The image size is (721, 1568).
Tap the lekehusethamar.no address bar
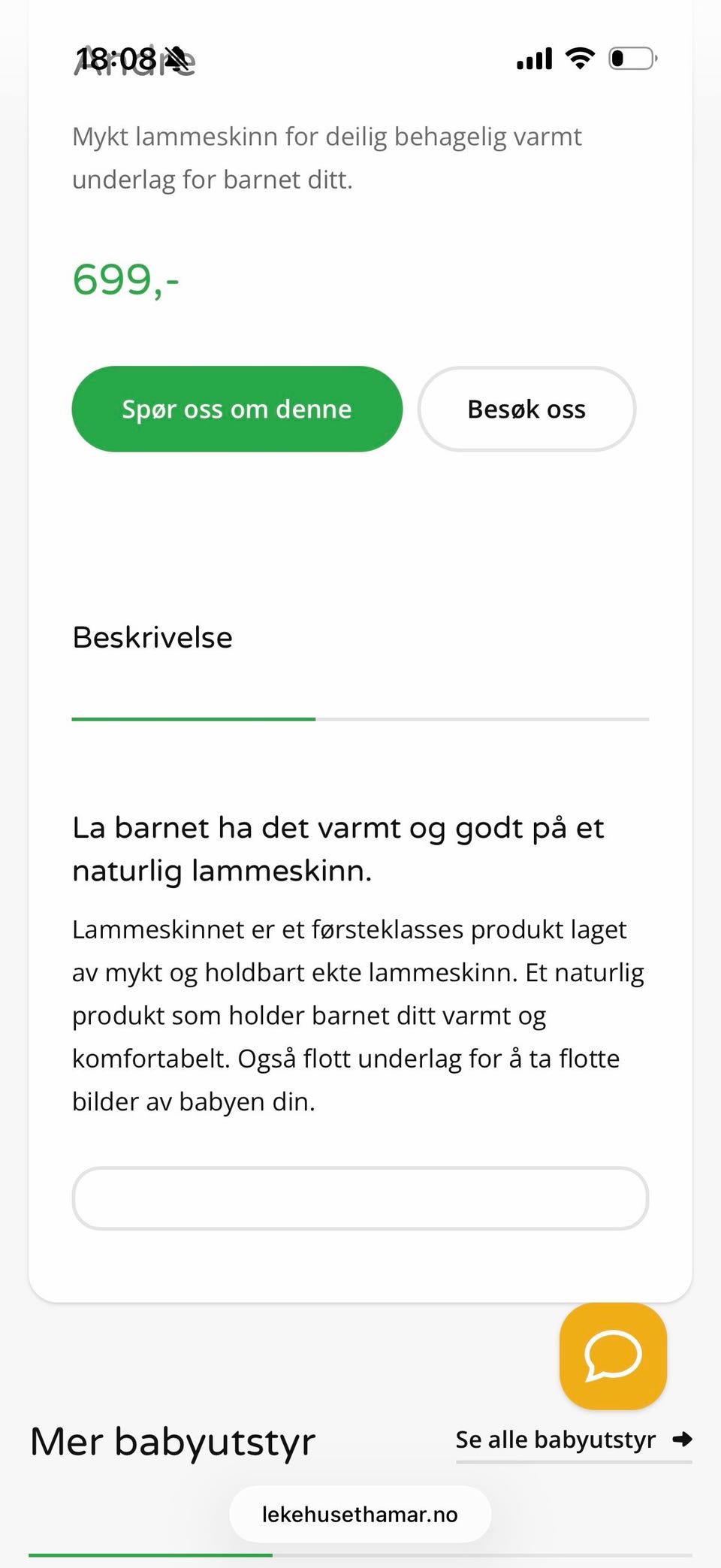[359, 1514]
